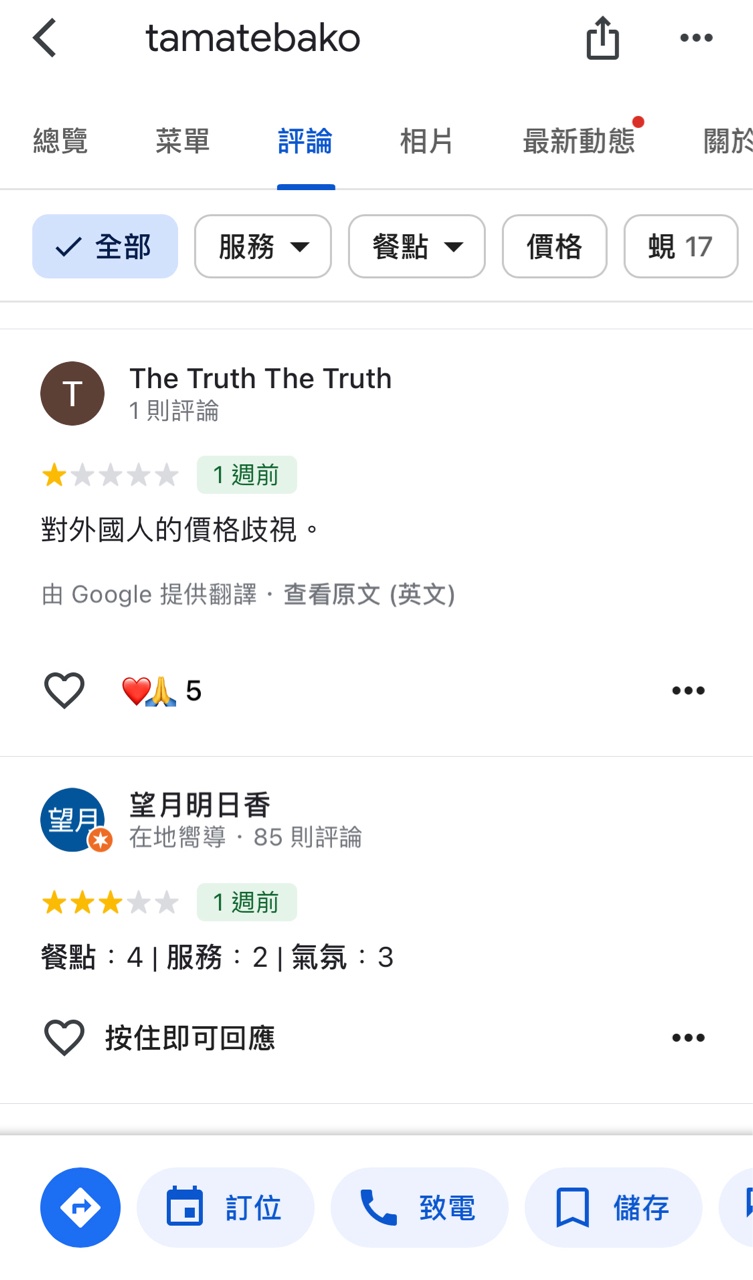Image resolution: width=753 pixels, height=1280 pixels.
Task: Like 望月明日香's review
Action: (x=64, y=1038)
